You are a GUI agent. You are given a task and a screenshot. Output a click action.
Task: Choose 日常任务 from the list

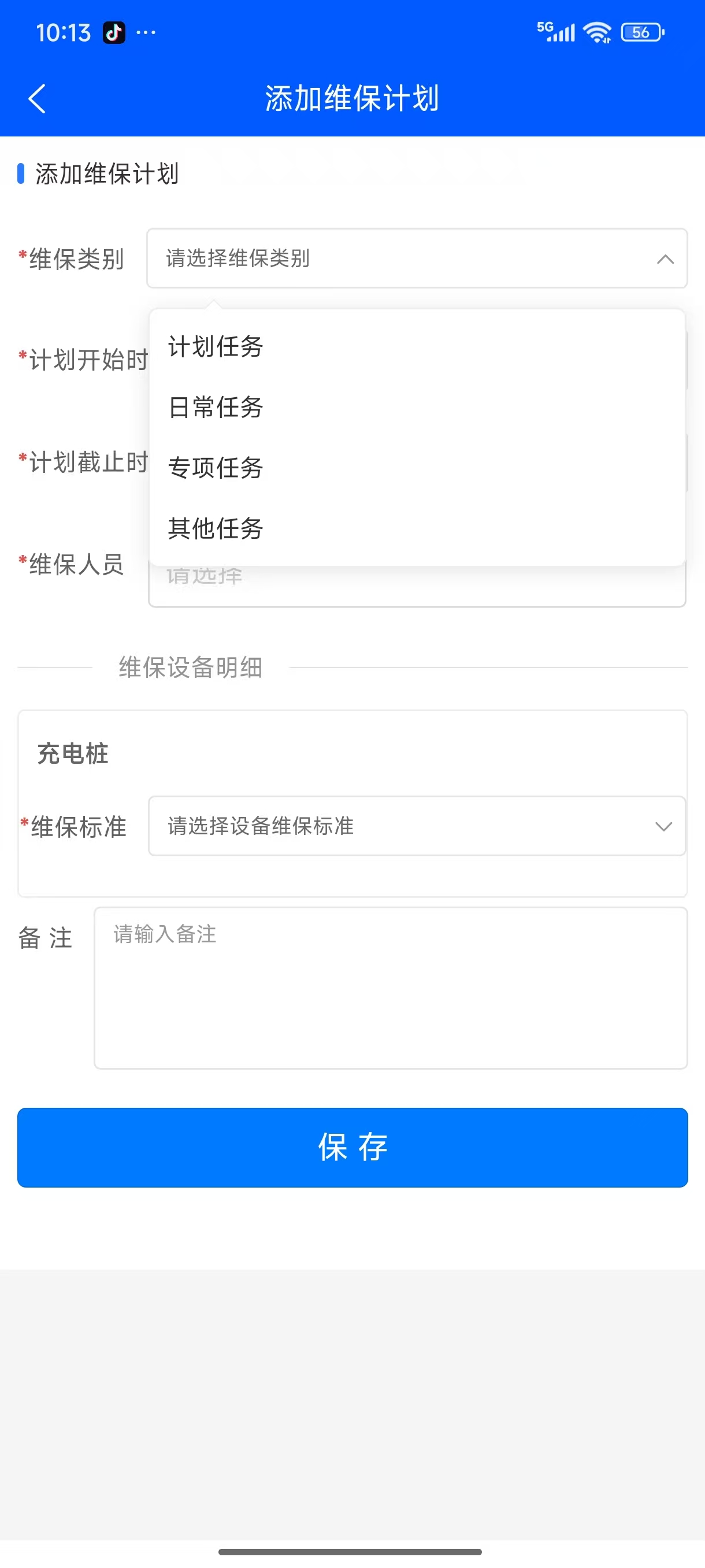point(216,407)
